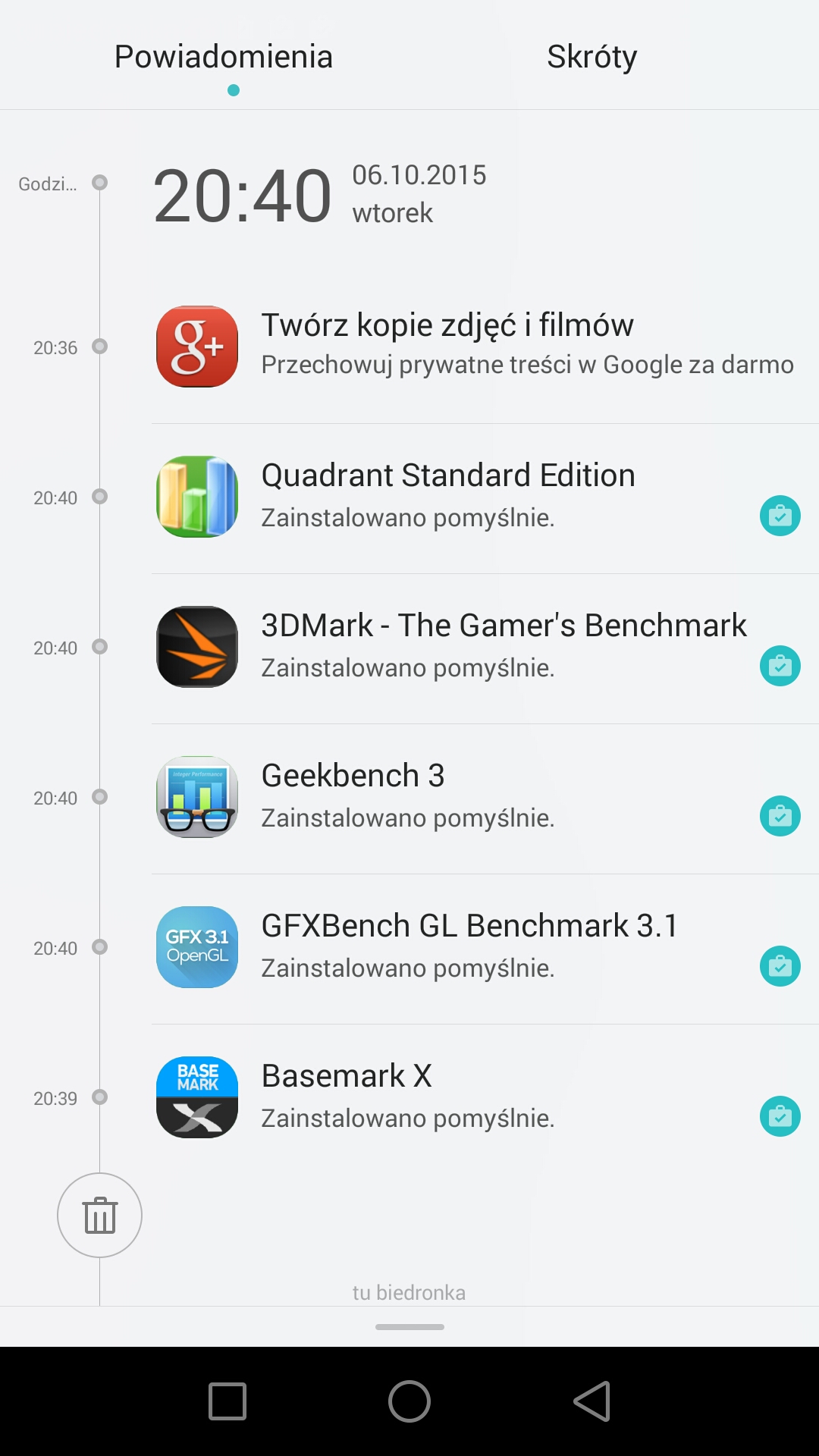Go back with the navigation bar arrow
This screenshot has width=819, height=1456.
click(x=592, y=1401)
